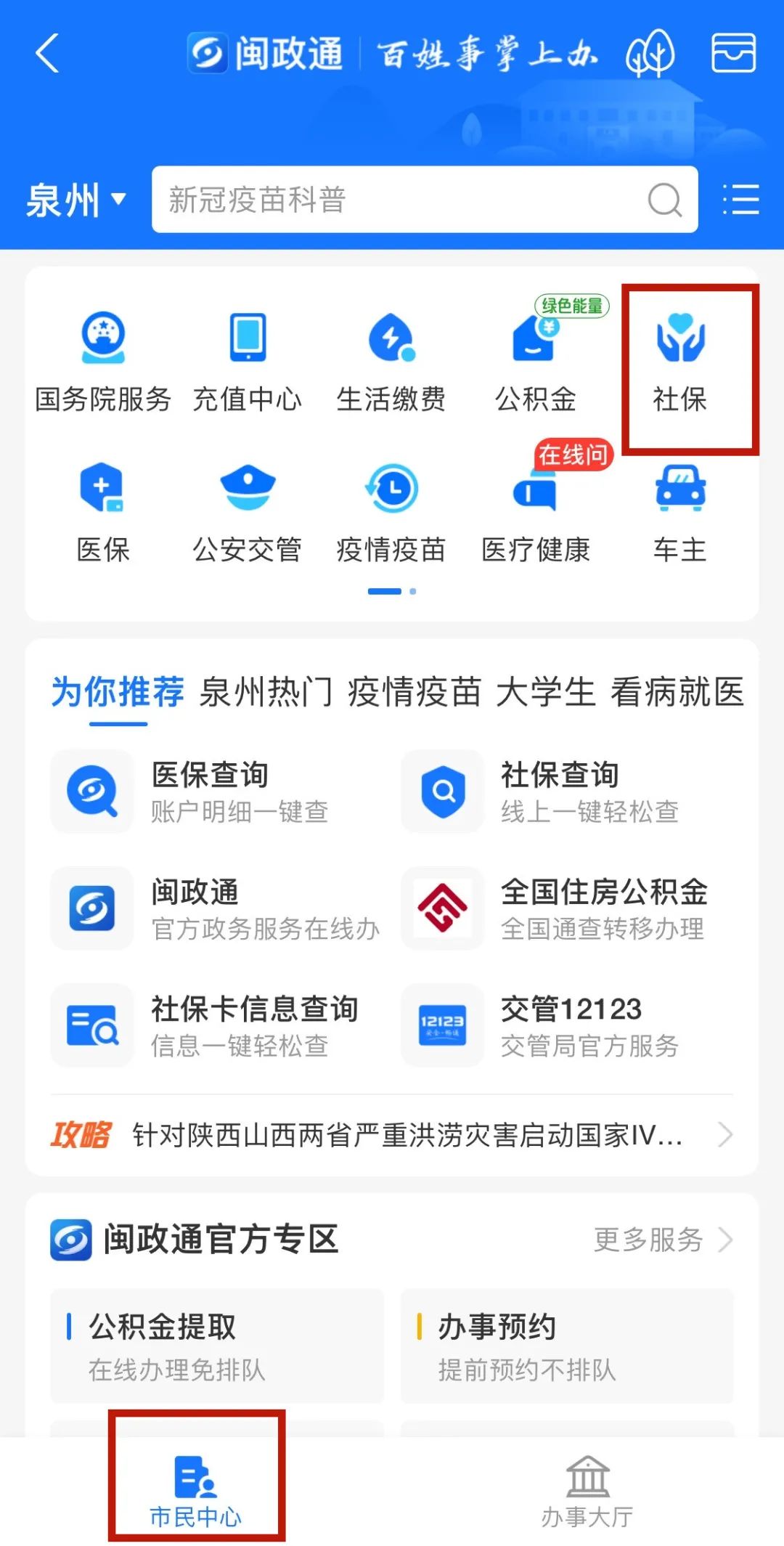View 更多服务 in 闽政通官方专区
This screenshot has height=1546, width=784.
[x=662, y=1240]
